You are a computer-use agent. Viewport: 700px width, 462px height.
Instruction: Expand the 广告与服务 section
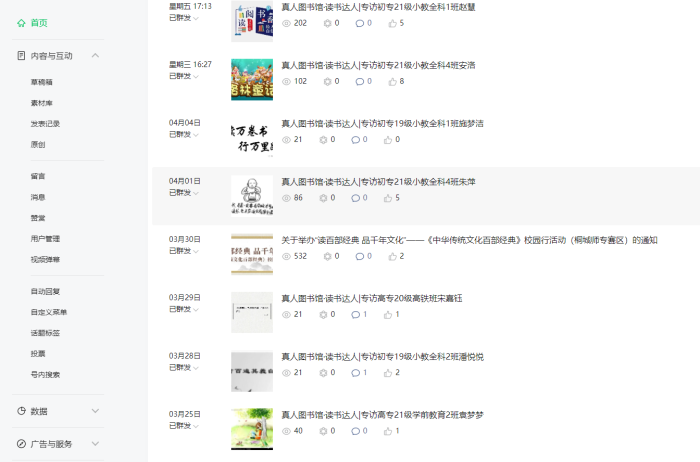[x=95, y=443]
